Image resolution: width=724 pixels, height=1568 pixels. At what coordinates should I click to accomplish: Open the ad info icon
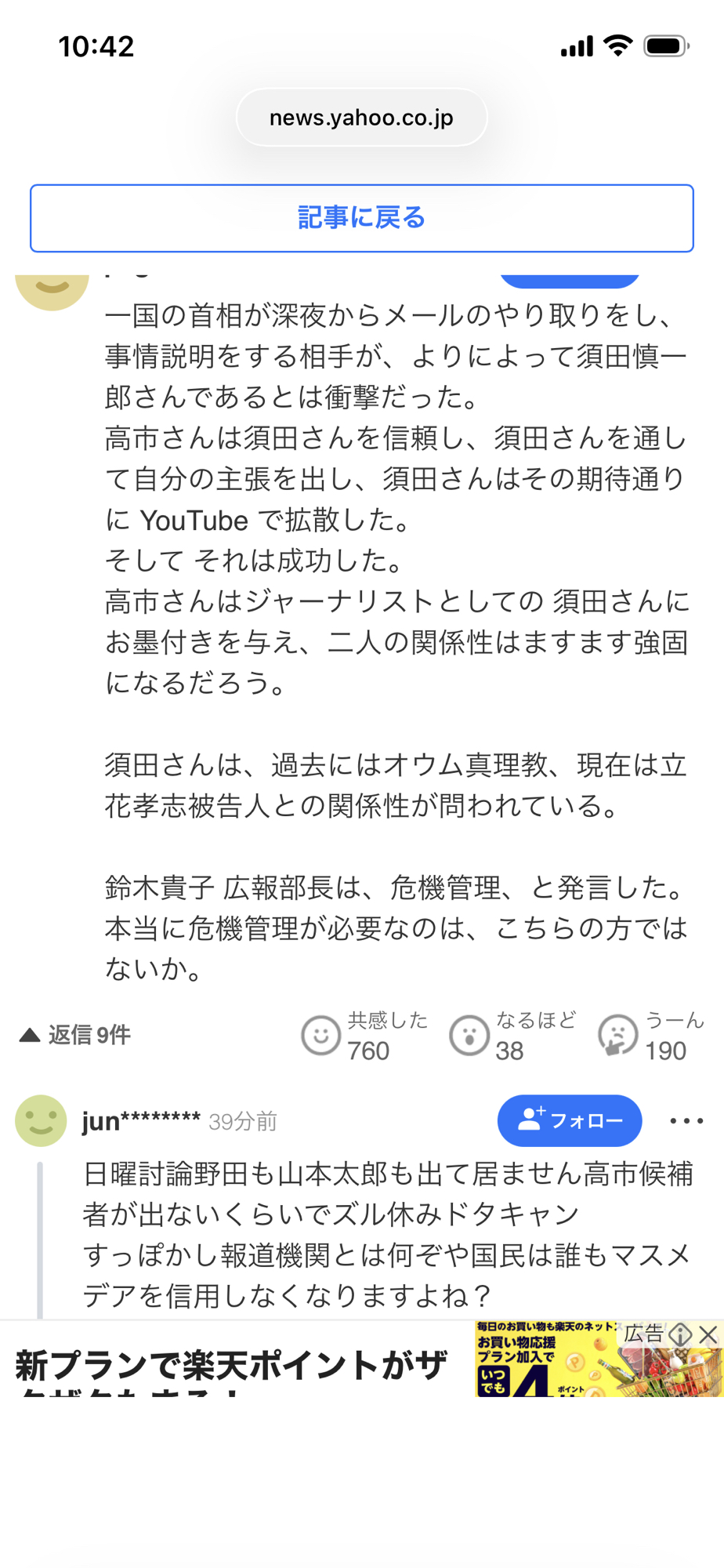tap(680, 1334)
